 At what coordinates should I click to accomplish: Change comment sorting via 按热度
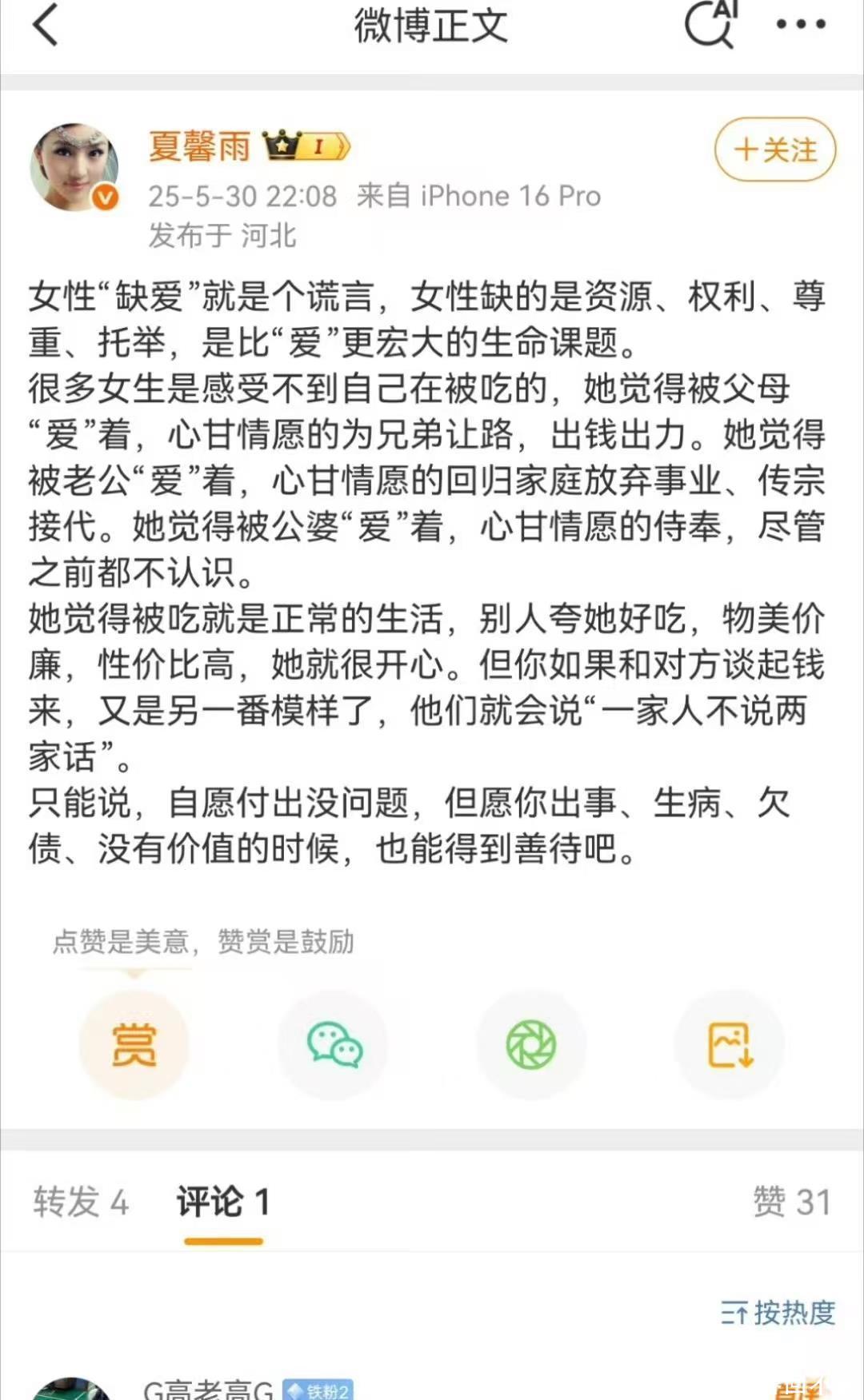(778, 1313)
